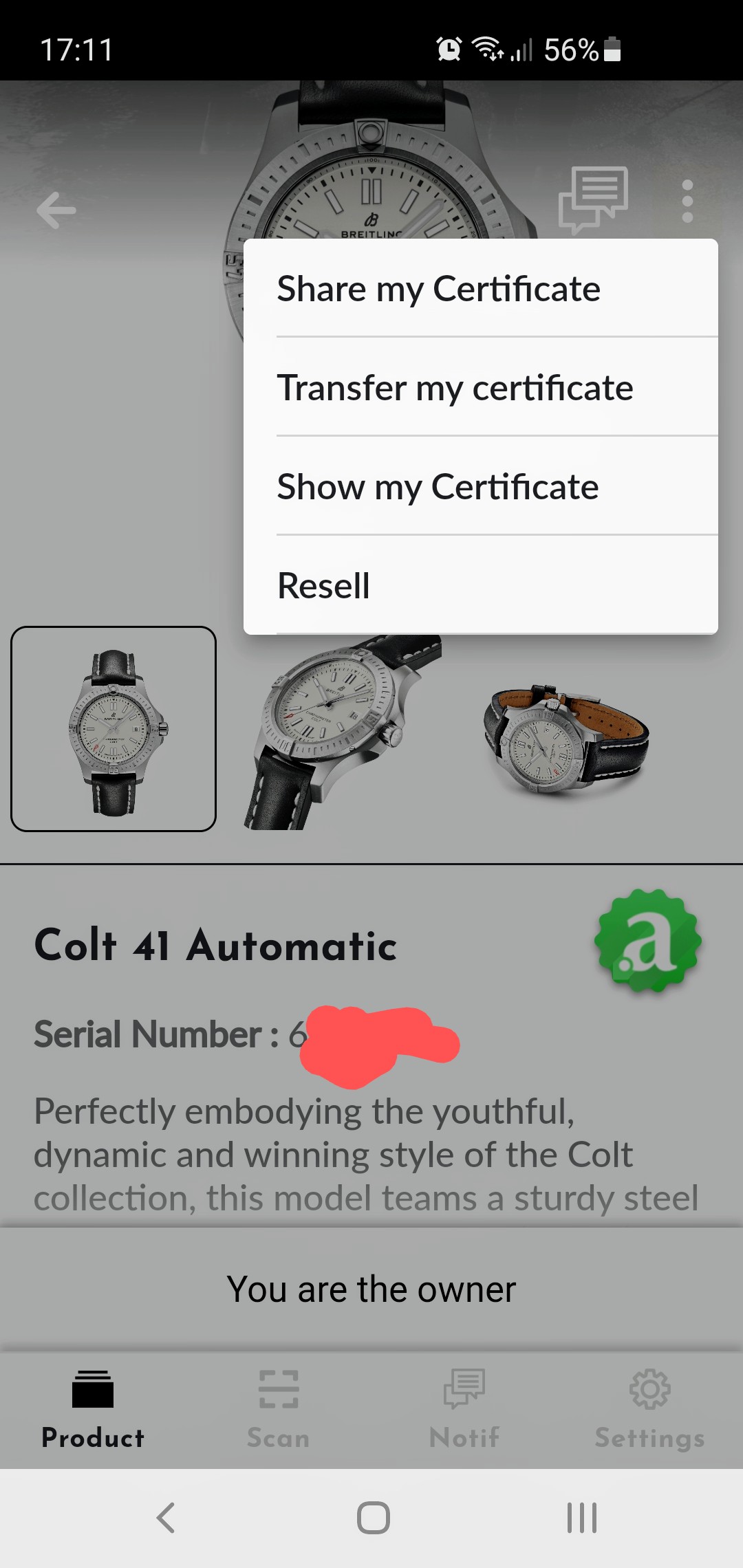The height and width of the screenshot is (1568, 743).
Task: Tap the three-dot overflow menu
Action: (687, 202)
